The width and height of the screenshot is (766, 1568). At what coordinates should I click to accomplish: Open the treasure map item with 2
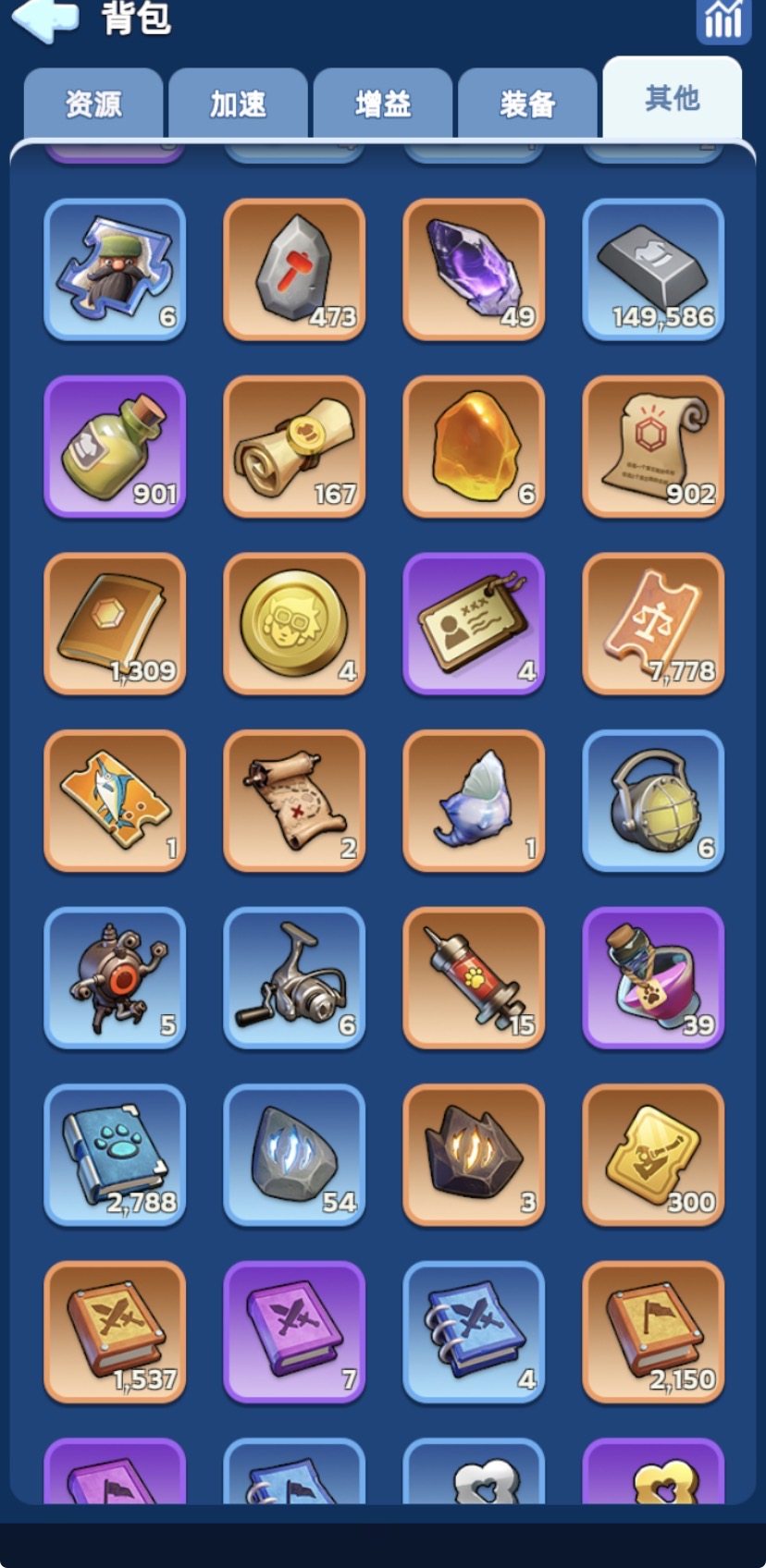click(294, 802)
